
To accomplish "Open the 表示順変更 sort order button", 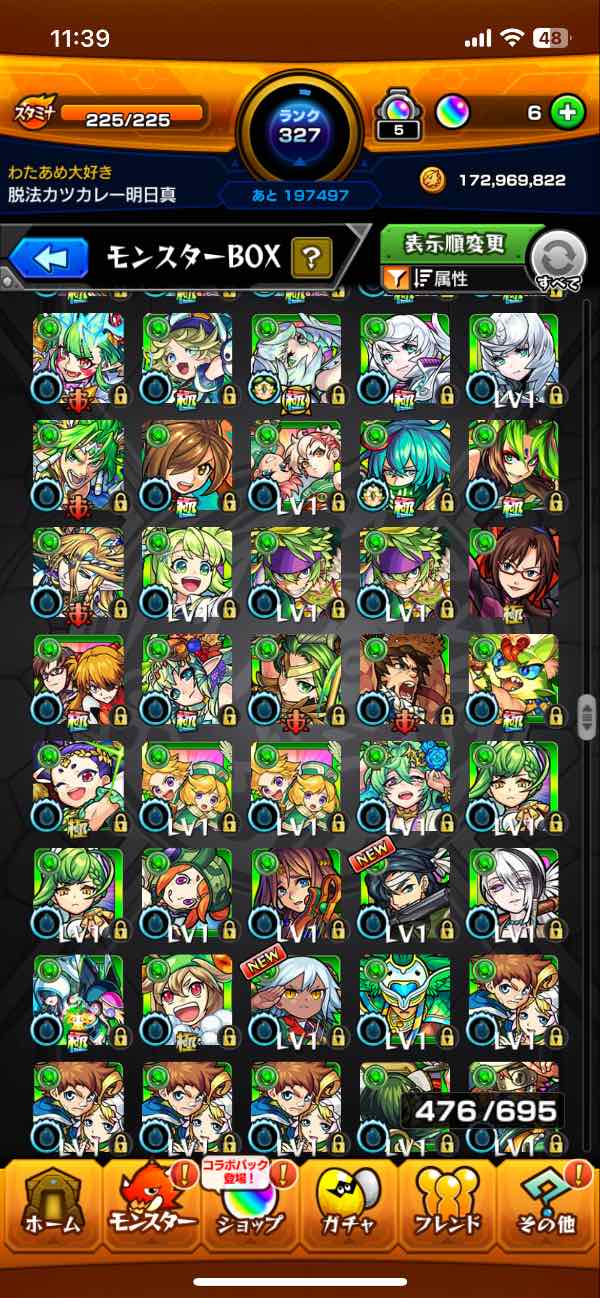I will 453,244.
